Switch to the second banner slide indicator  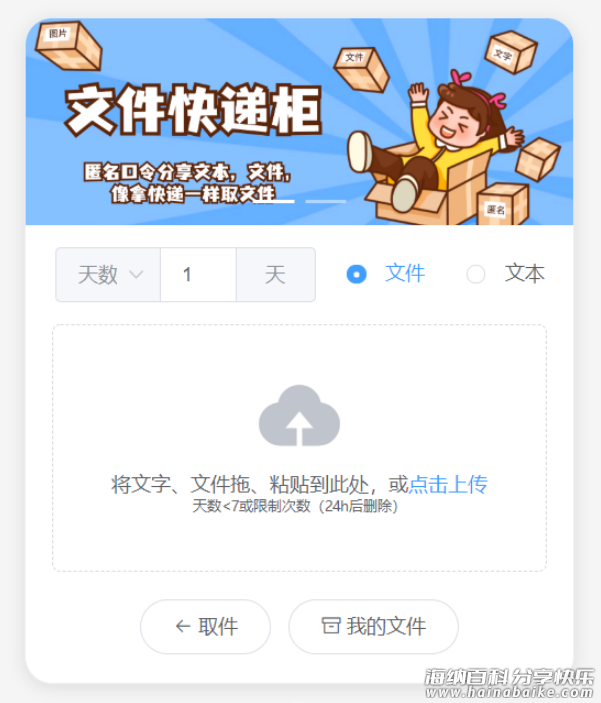coord(325,201)
